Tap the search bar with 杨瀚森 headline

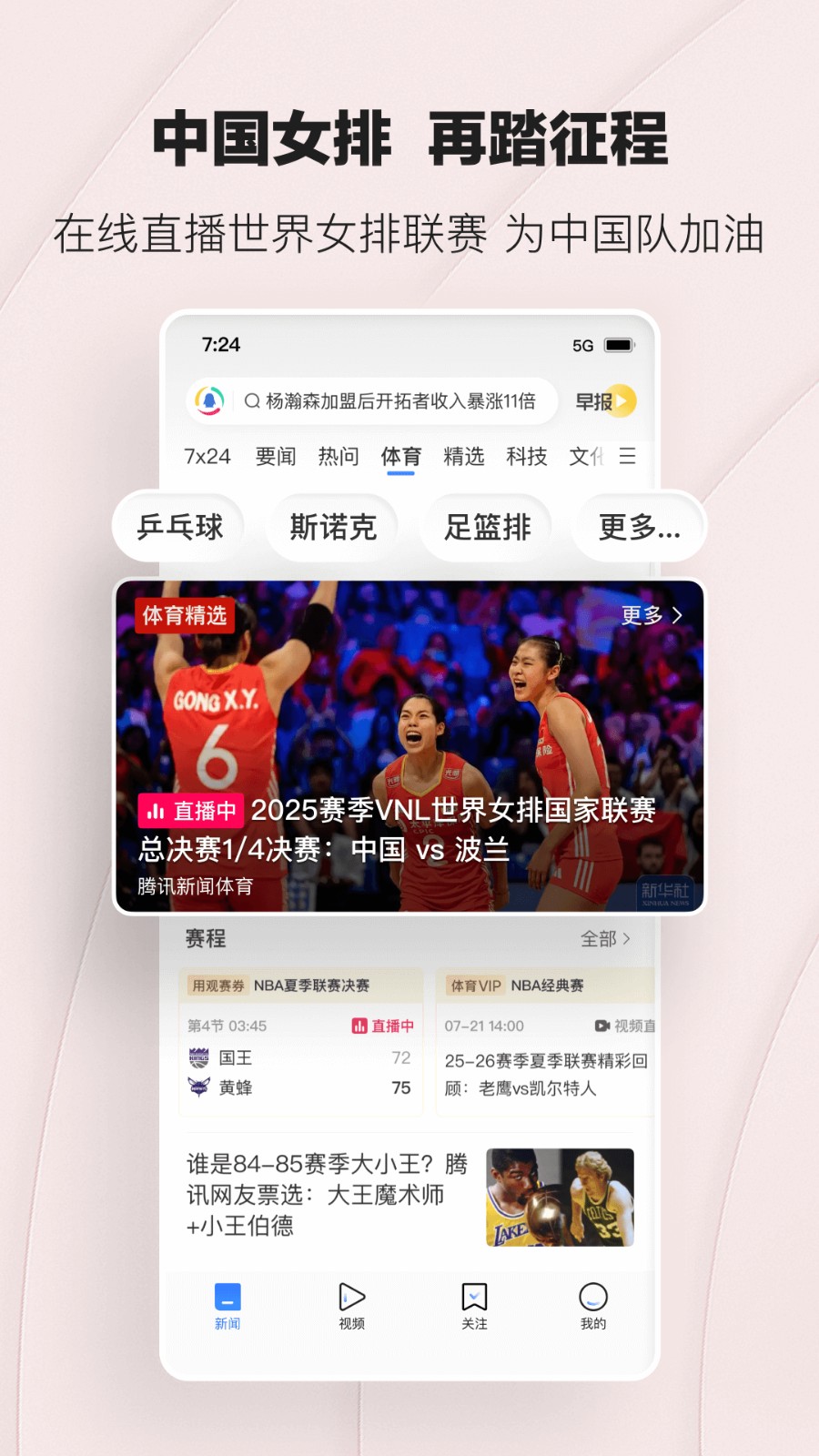click(x=391, y=400)
